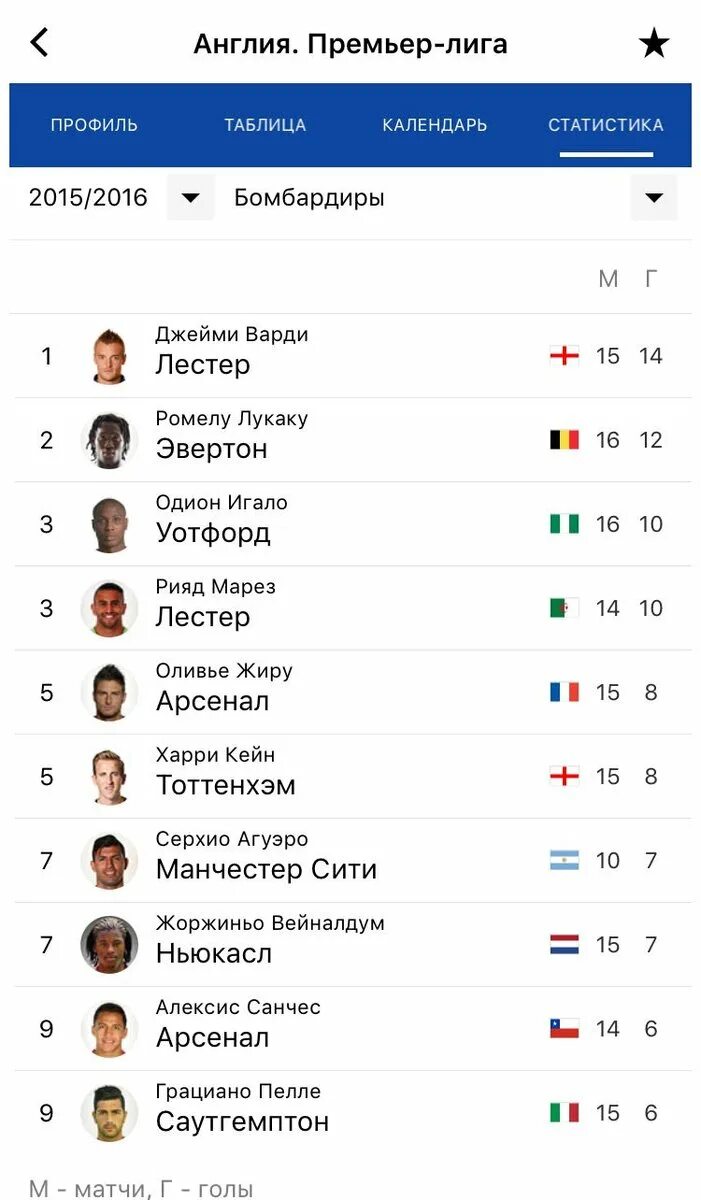Switch to the Профиль tab
Screen dimensions: 701x1200
pos(94,125)
